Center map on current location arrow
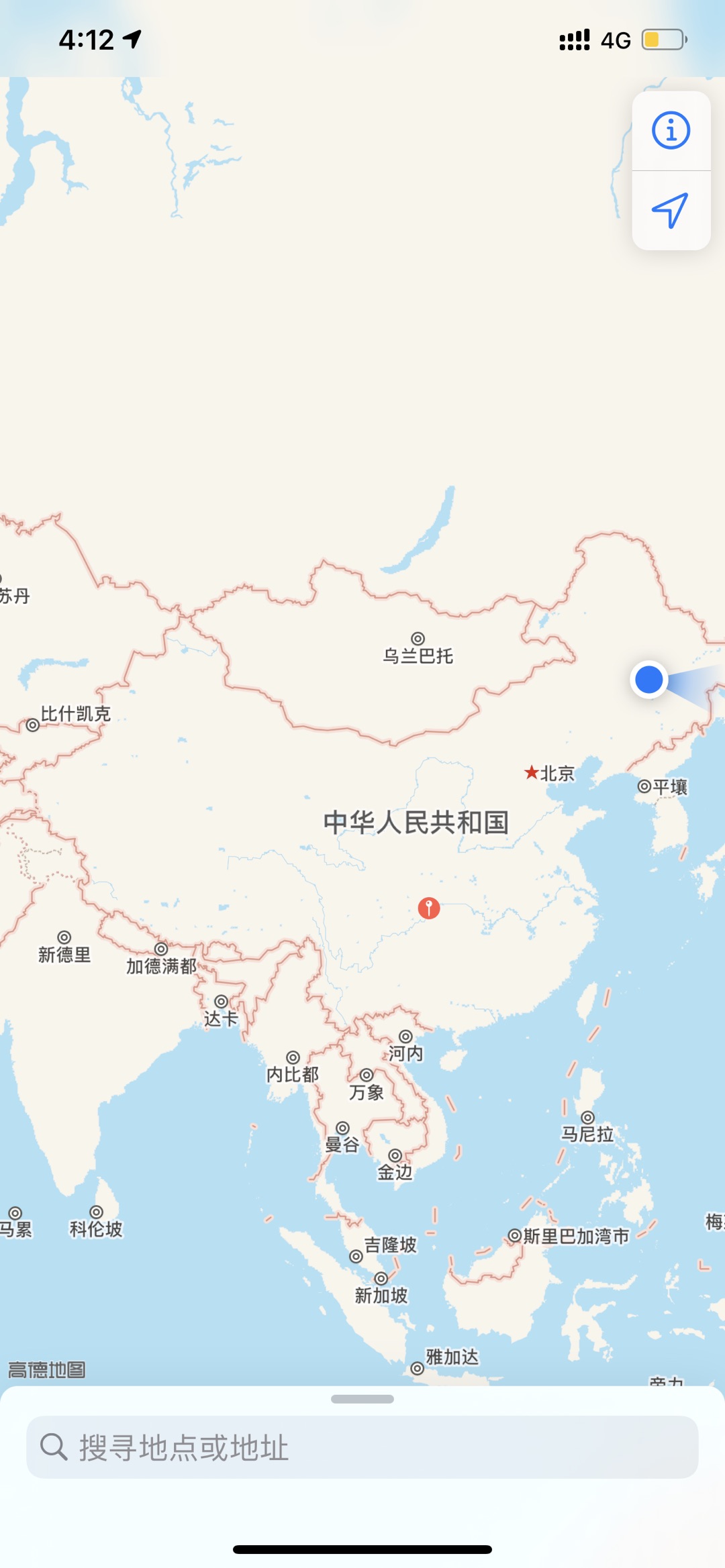 click(671, 211)
